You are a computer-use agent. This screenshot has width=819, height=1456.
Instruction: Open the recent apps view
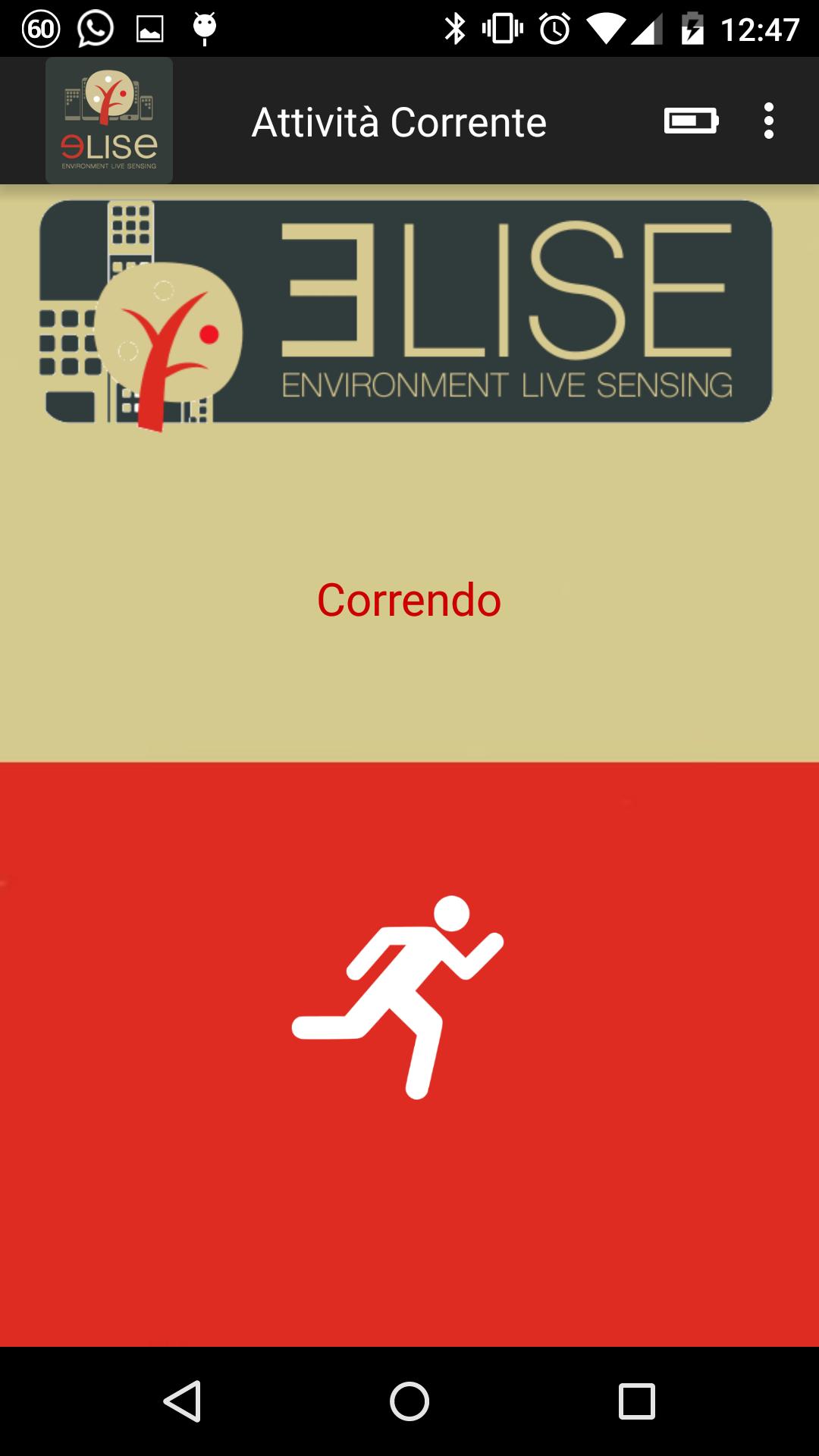pyautogui.click(x=636, y=1401)
